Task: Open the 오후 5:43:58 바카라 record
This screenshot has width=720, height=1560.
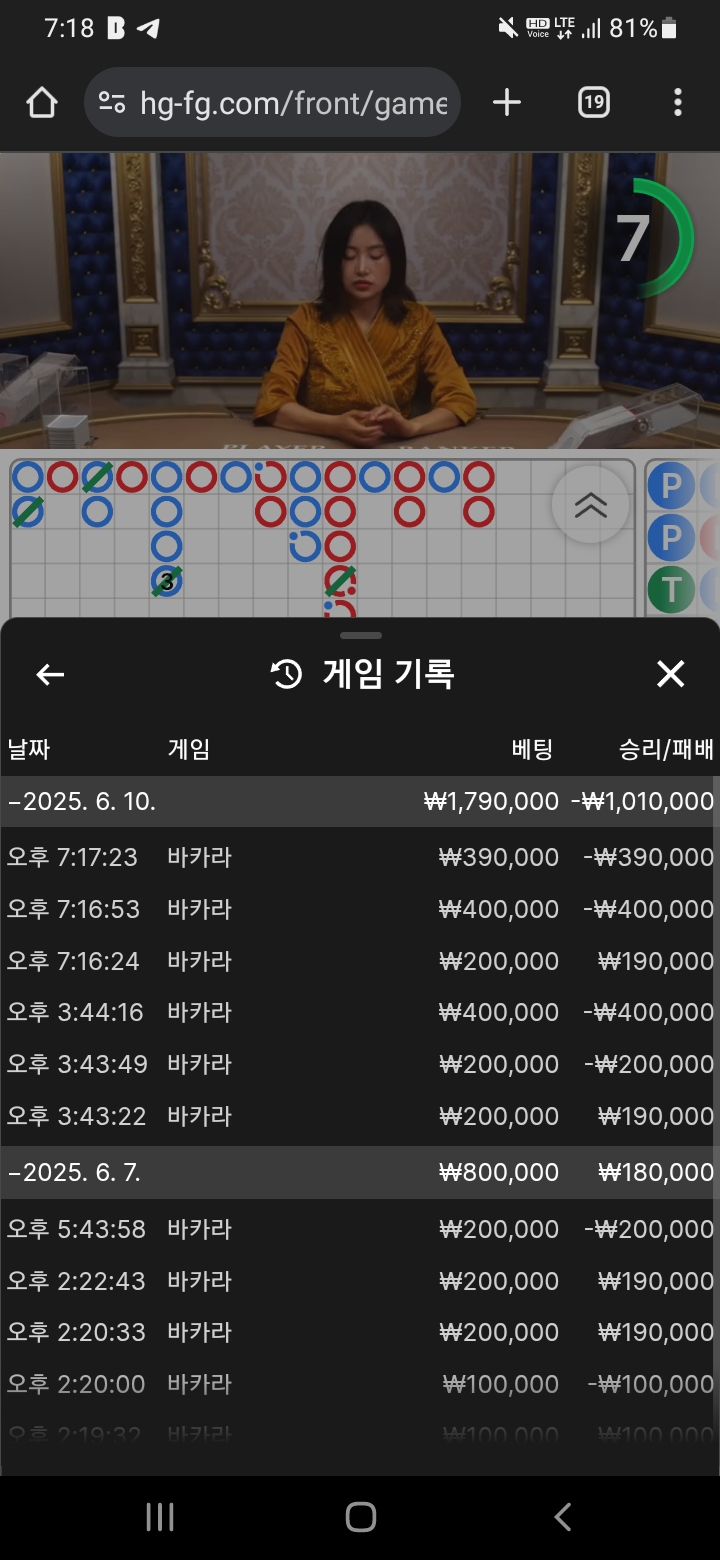Action: tap(360, 1229)
